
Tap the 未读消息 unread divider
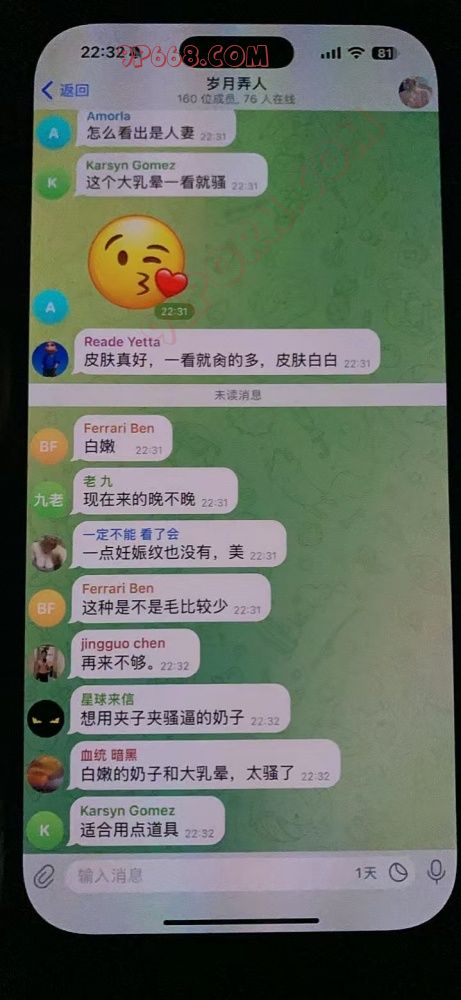click(237, 395)
